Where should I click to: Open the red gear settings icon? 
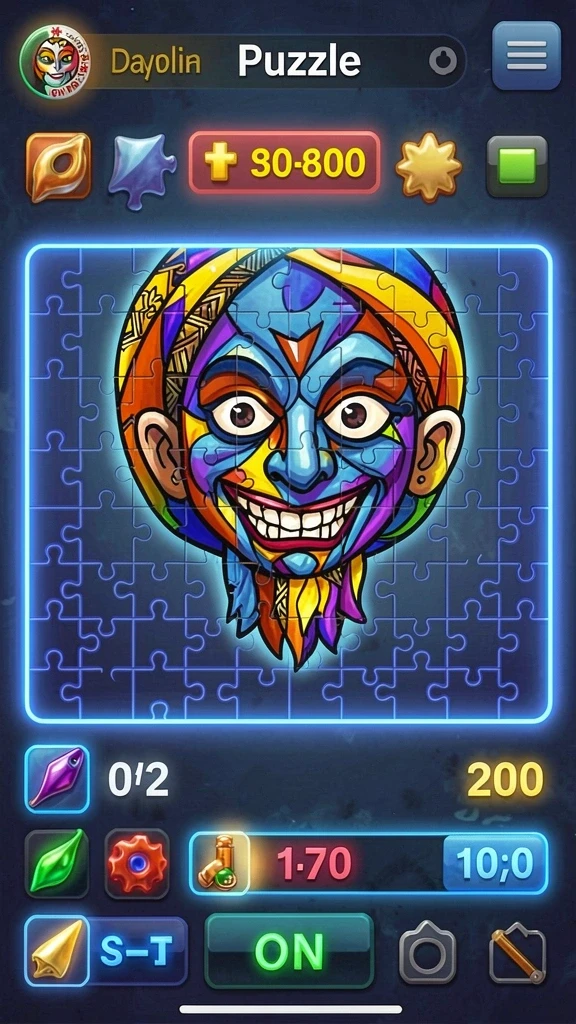point(137,863)
